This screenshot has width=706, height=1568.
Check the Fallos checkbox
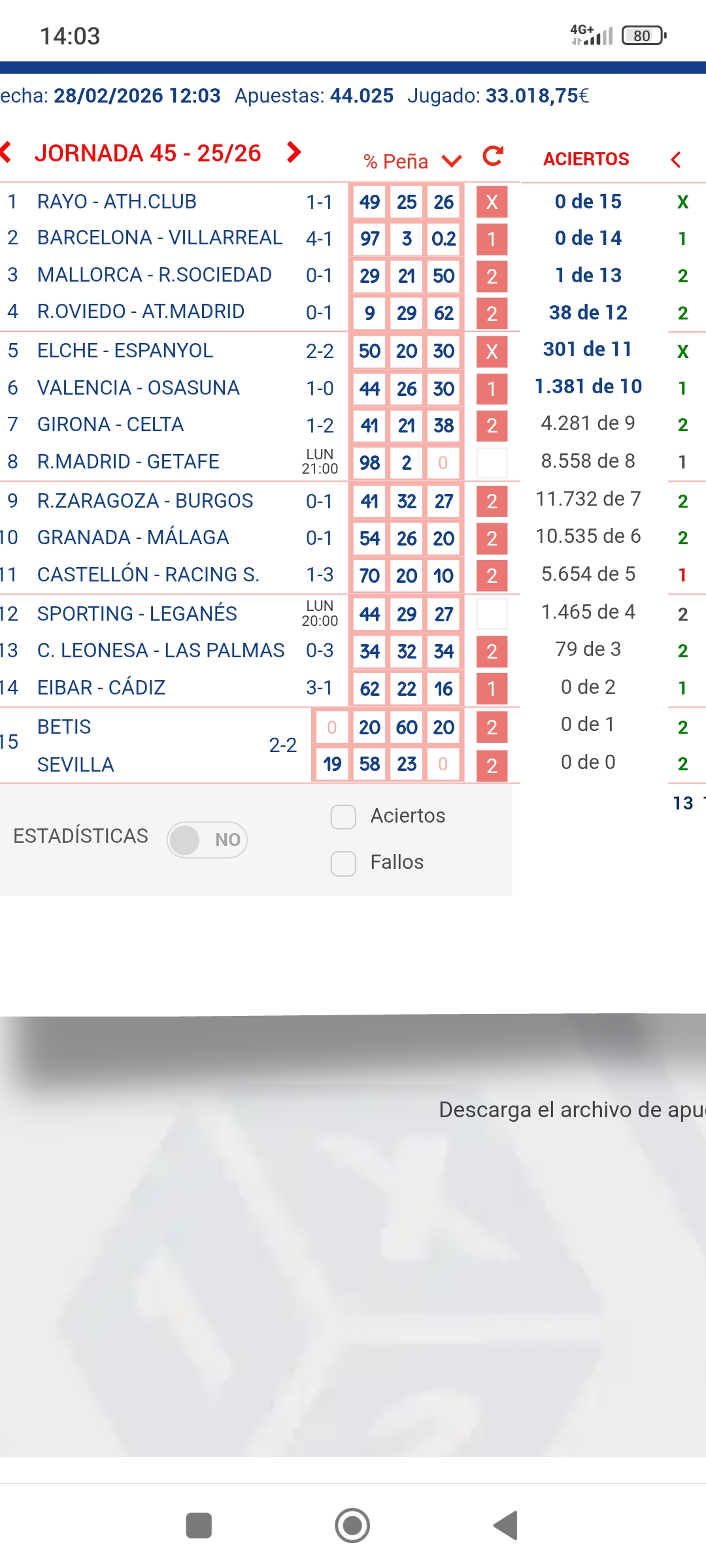pos(344,863)
